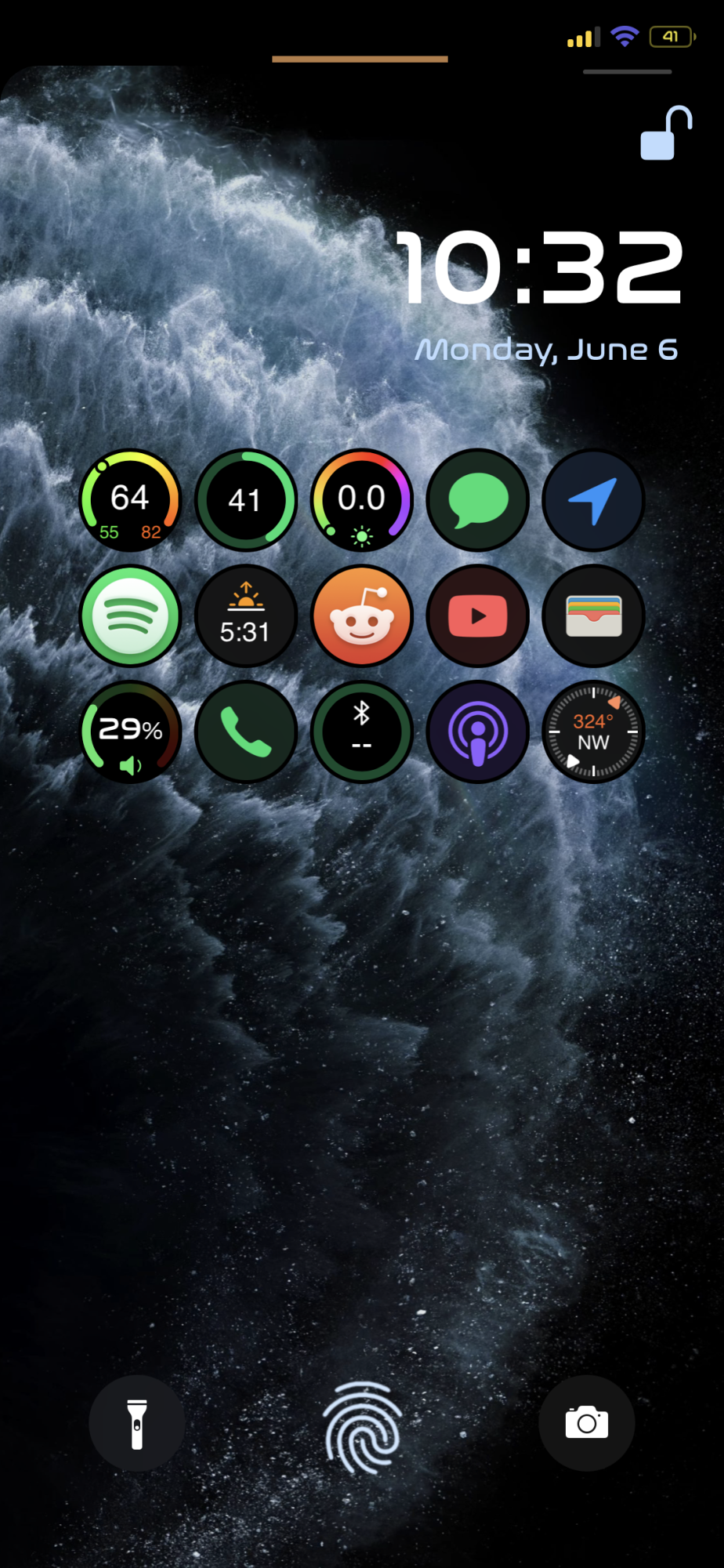
Task: Launch YouTube from its circular widget
Action: click(477, 616)
